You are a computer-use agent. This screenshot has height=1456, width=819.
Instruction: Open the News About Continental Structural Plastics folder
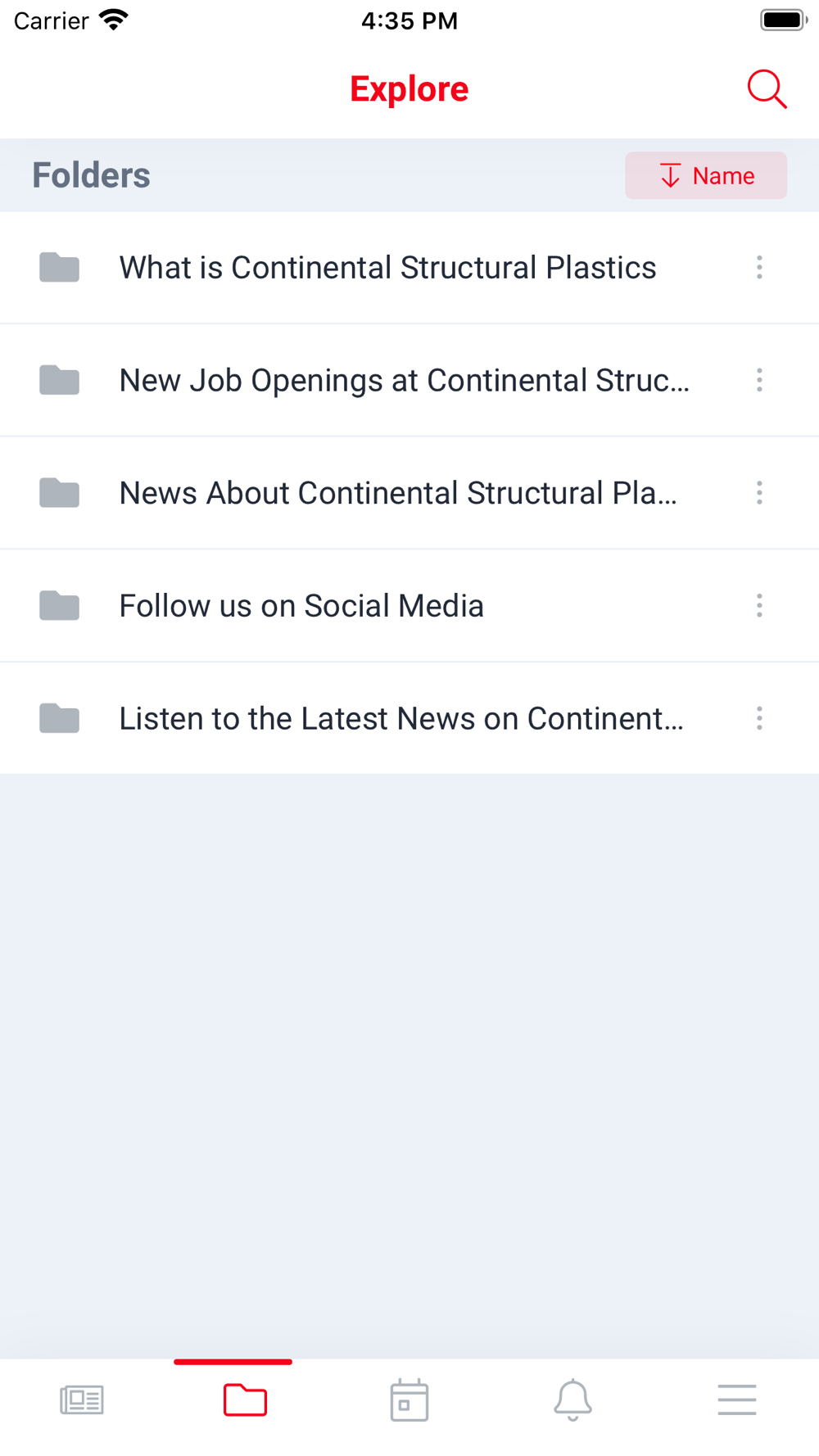pyautogui.click(x=409, y=493)
